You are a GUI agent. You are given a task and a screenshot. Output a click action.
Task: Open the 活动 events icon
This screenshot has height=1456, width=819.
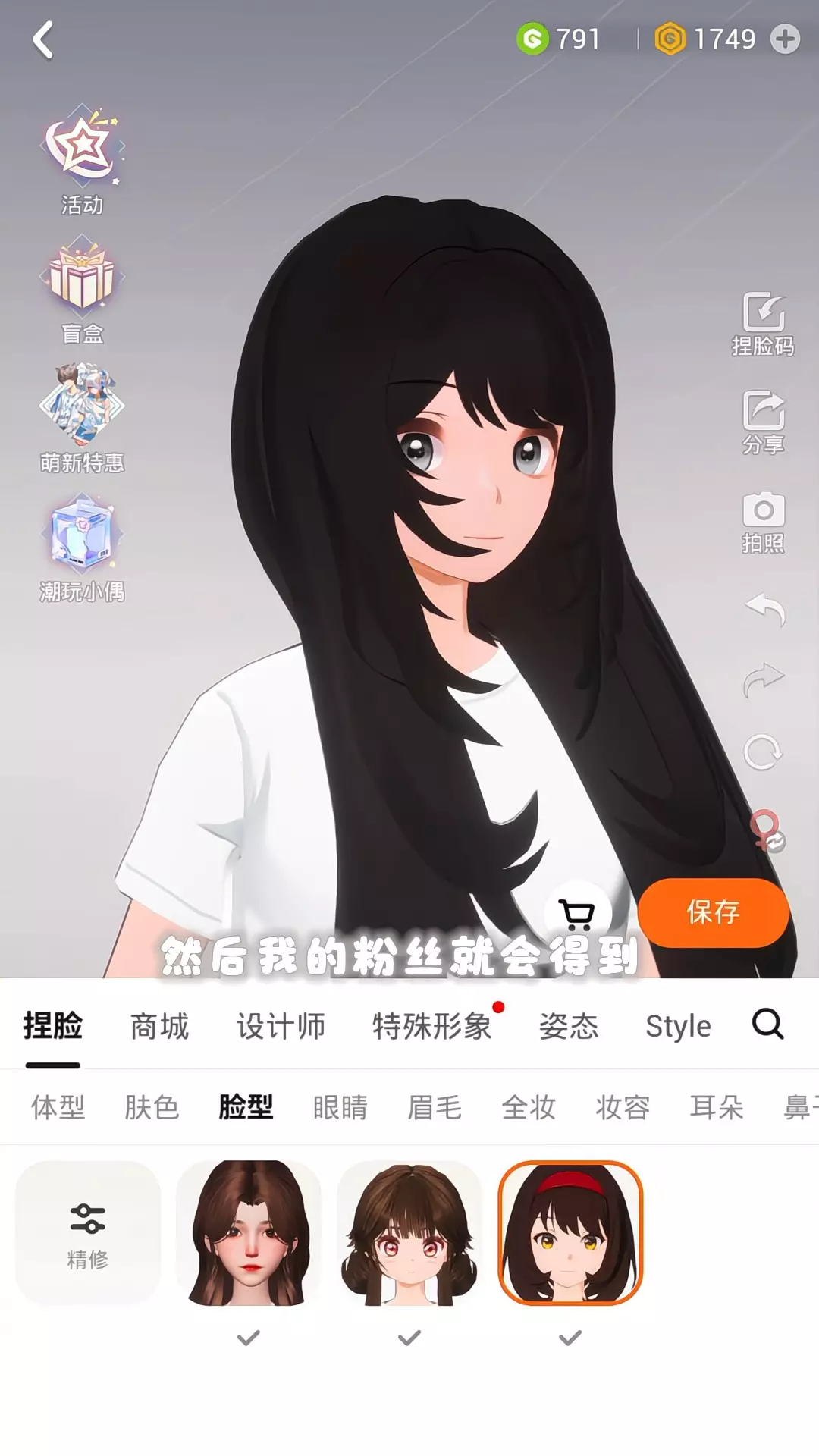click(x=82, y=161)
